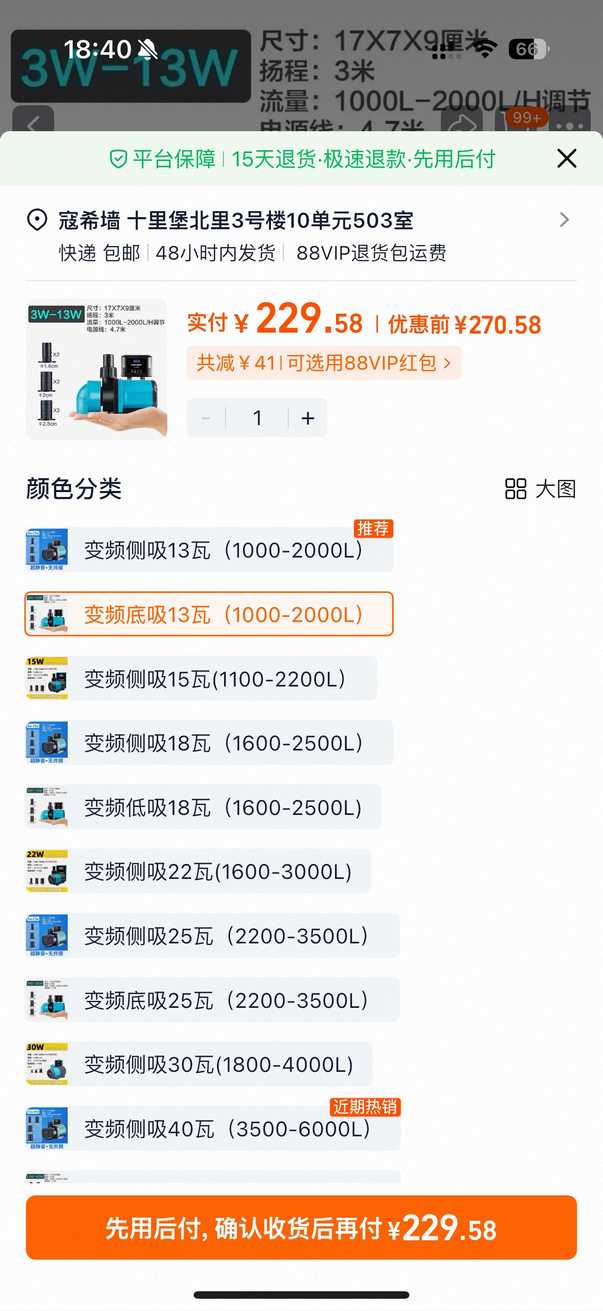Confirm order with 先用后付 button
Viewport: 603px width, 1311px height.
pos(301,1228)
